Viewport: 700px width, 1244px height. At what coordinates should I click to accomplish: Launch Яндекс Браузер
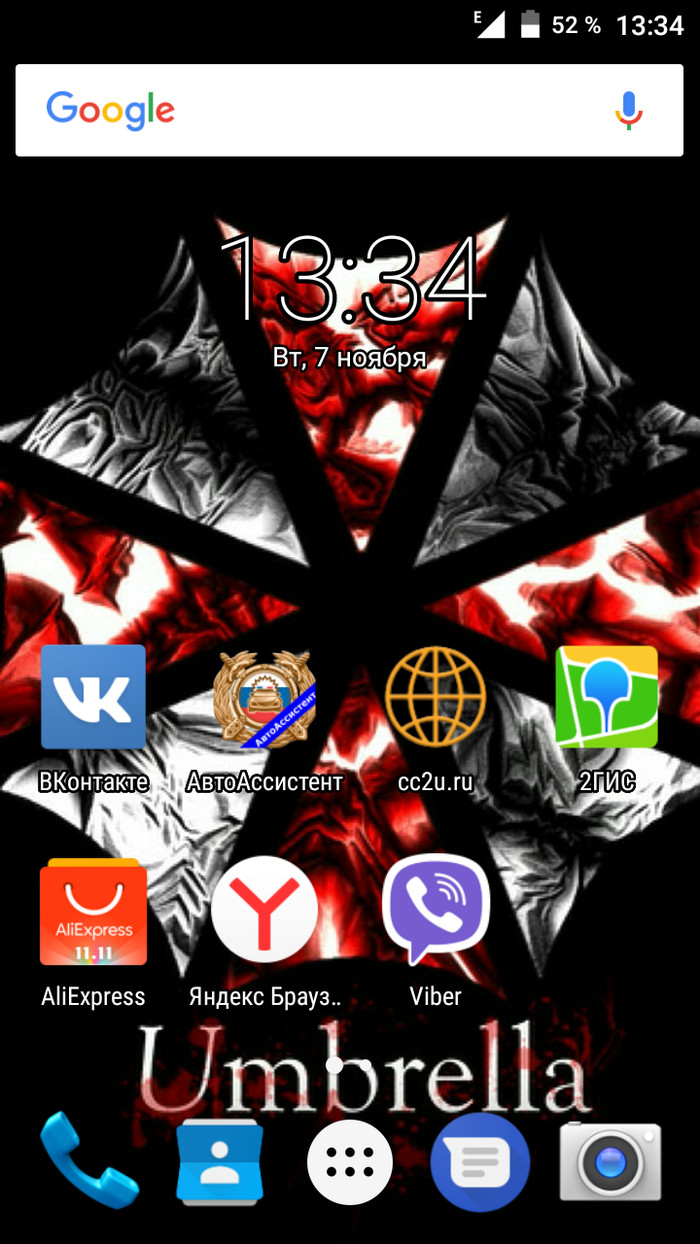pos(264,912)
